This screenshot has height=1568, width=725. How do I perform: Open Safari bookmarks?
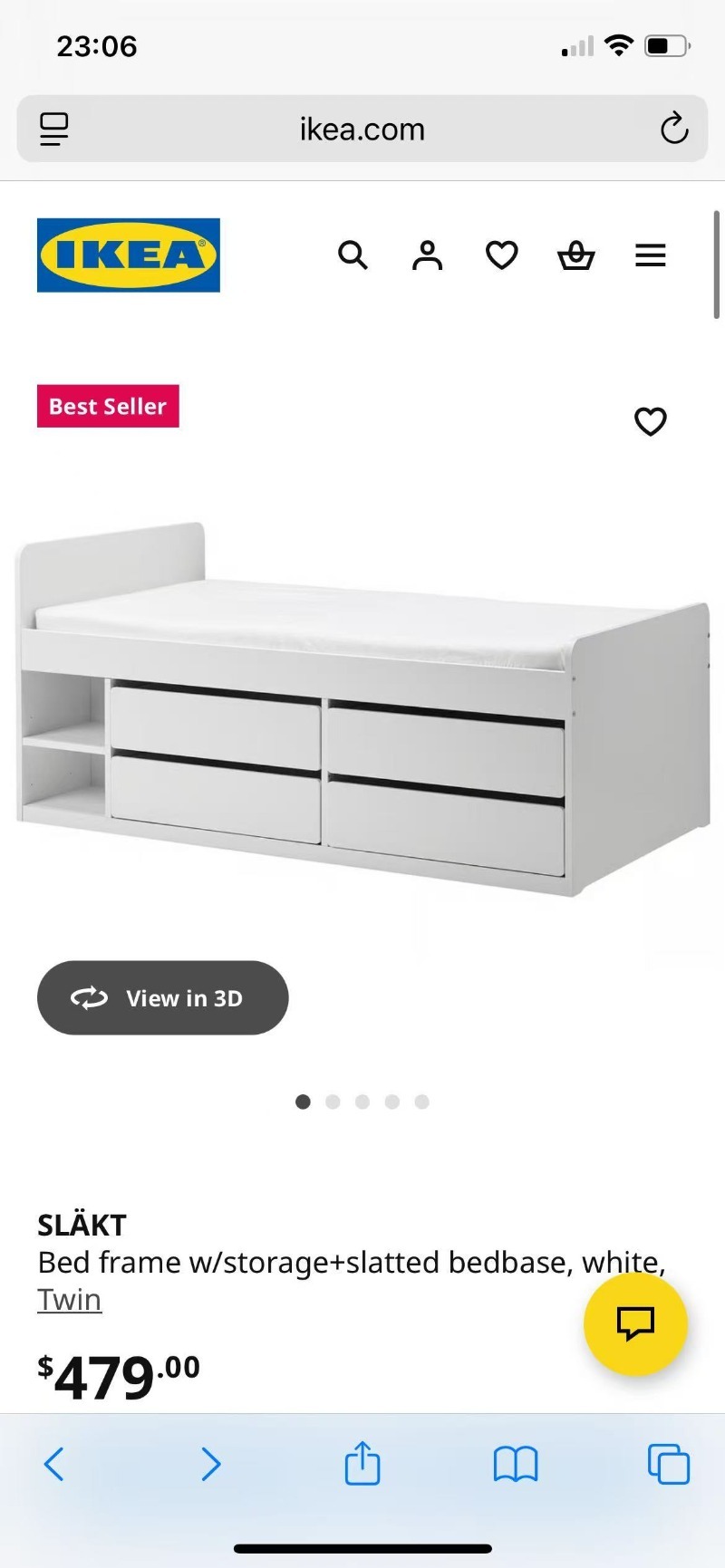pos(516,1464)
